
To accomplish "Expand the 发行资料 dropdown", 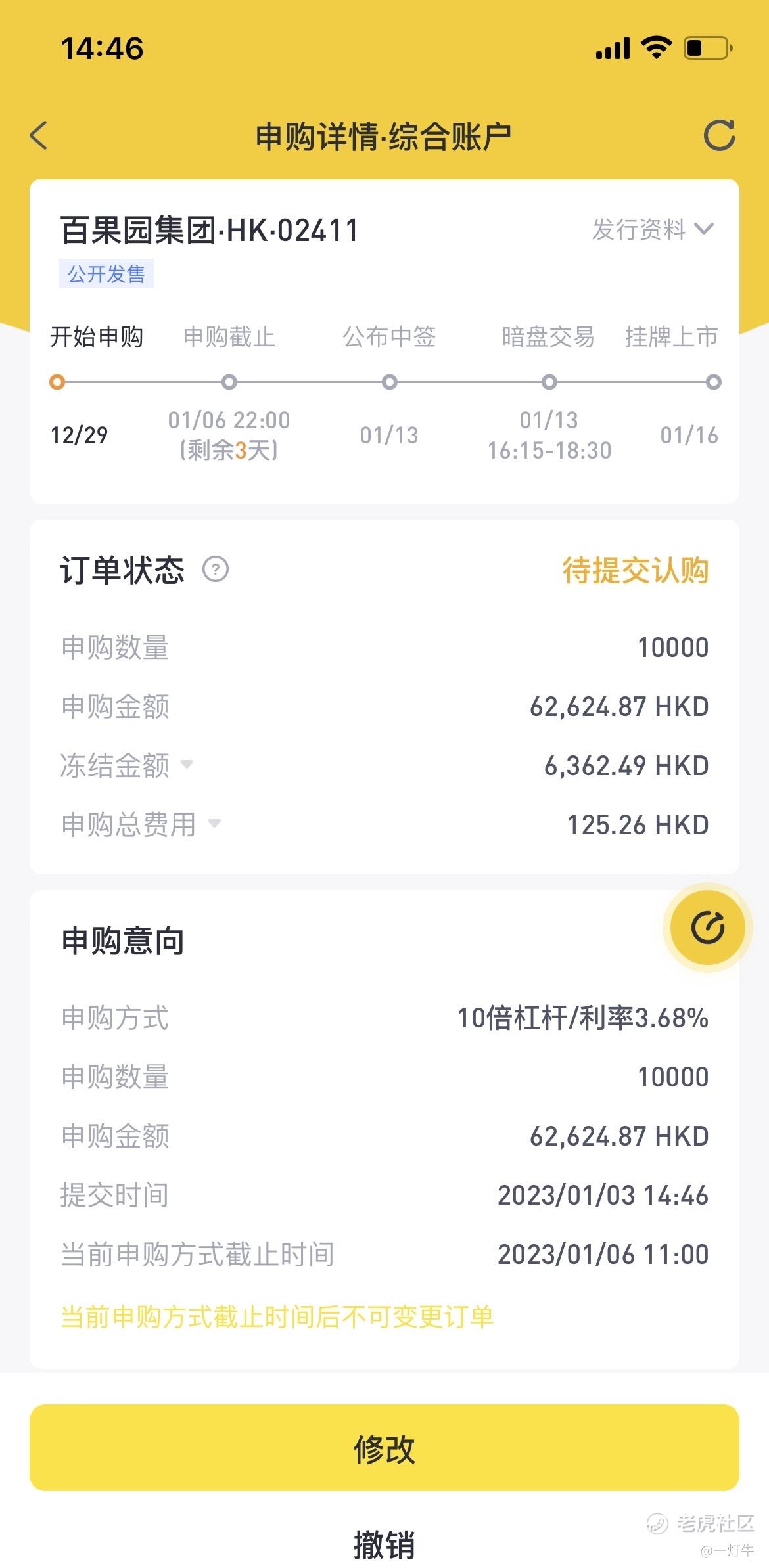I will pyautogui.click(x=653, y=229).
